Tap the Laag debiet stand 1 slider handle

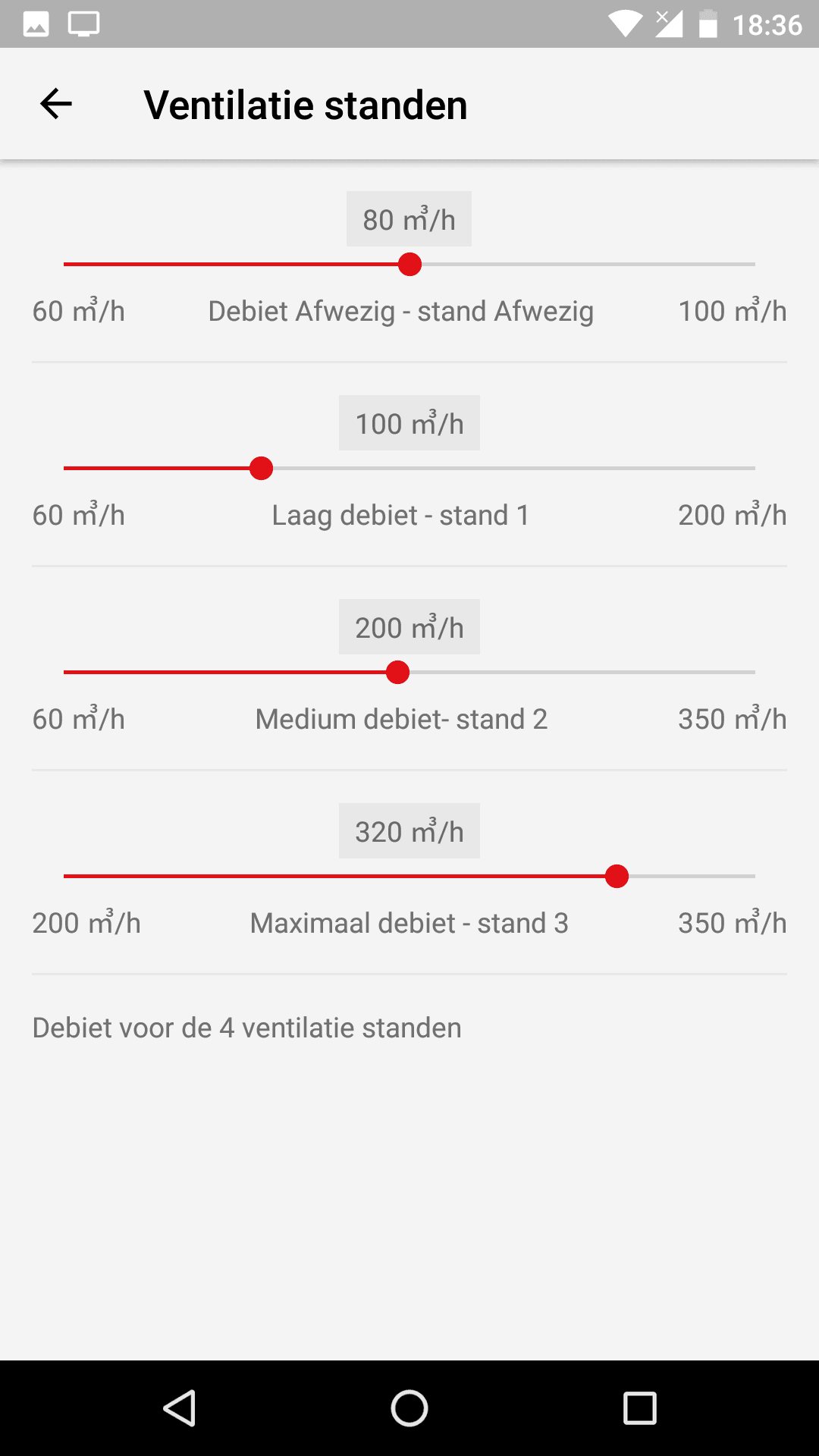pos(261,469)
